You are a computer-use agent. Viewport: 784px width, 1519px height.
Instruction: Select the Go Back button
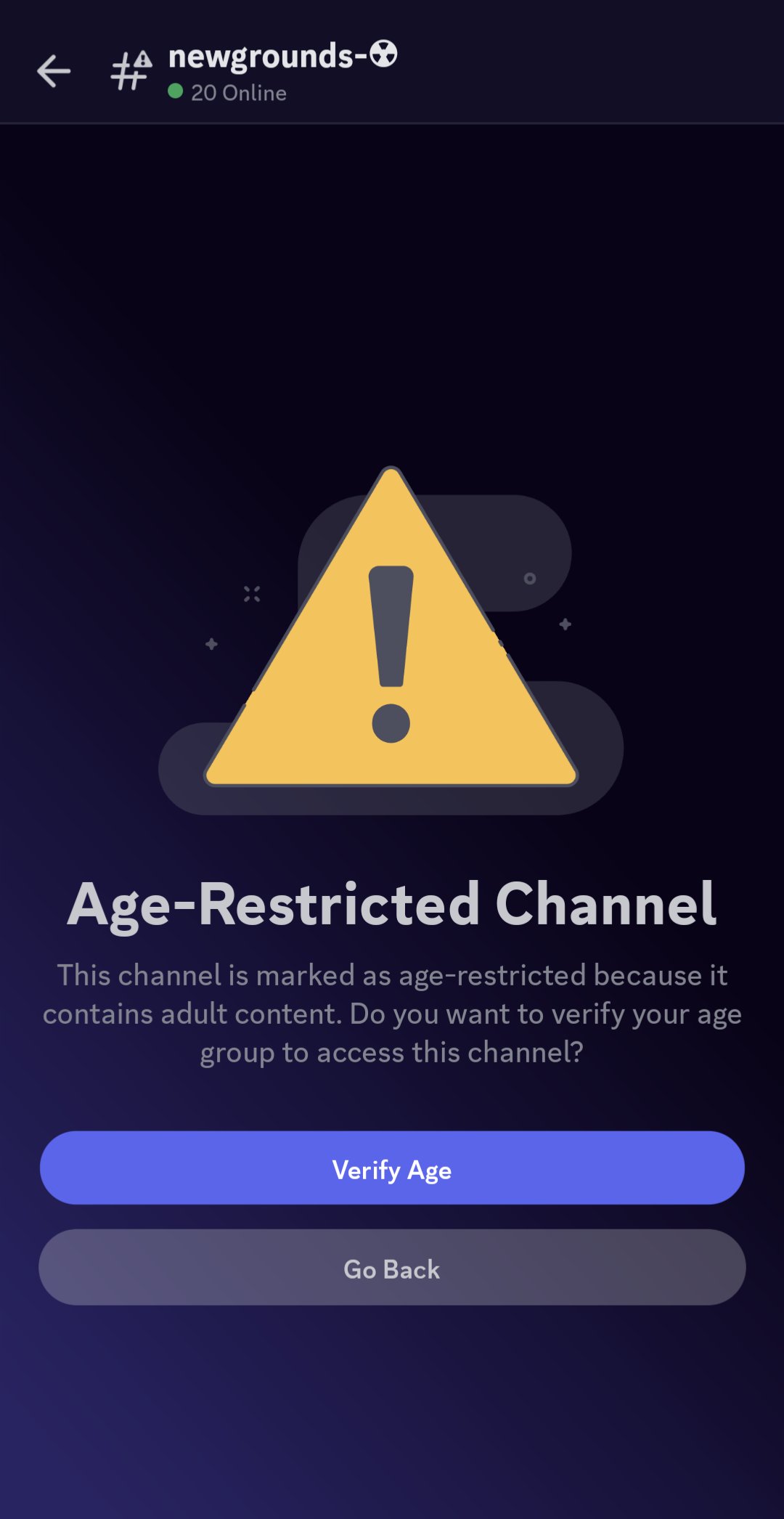click(x=392, y=1267)
